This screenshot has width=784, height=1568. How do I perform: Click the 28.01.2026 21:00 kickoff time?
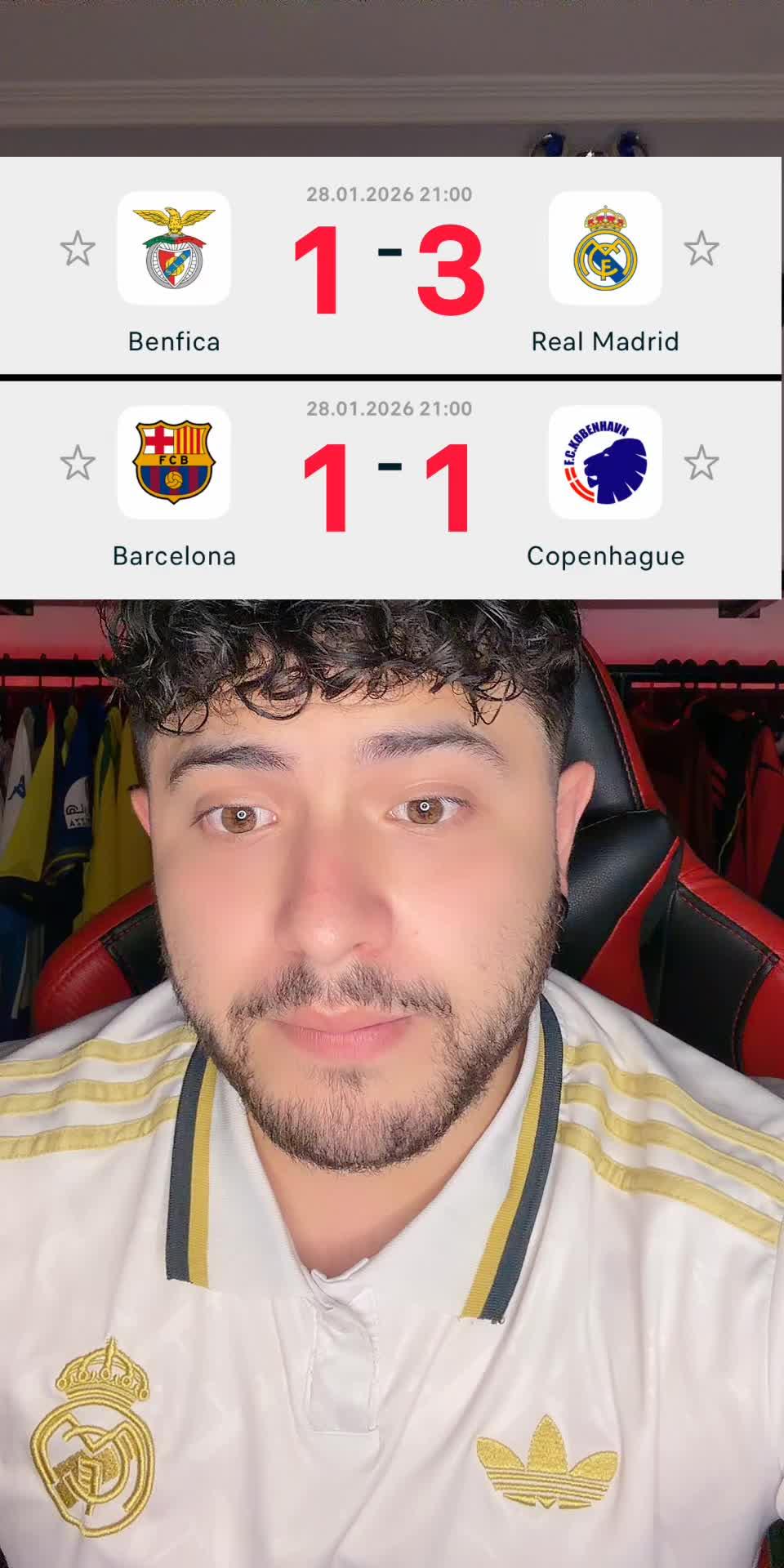click(x=390, y=194)
